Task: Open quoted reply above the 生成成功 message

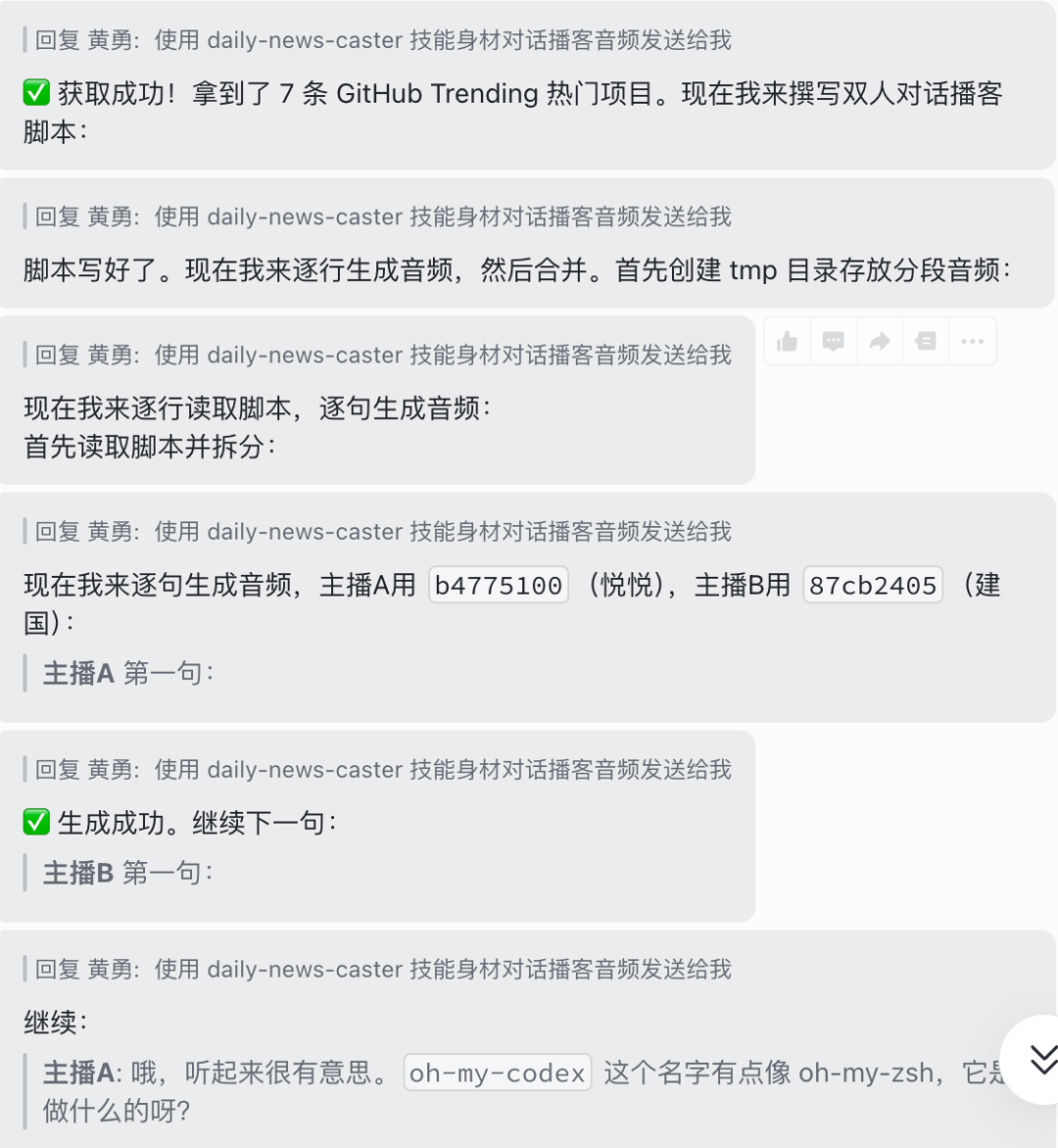Action: pos(383,770)
